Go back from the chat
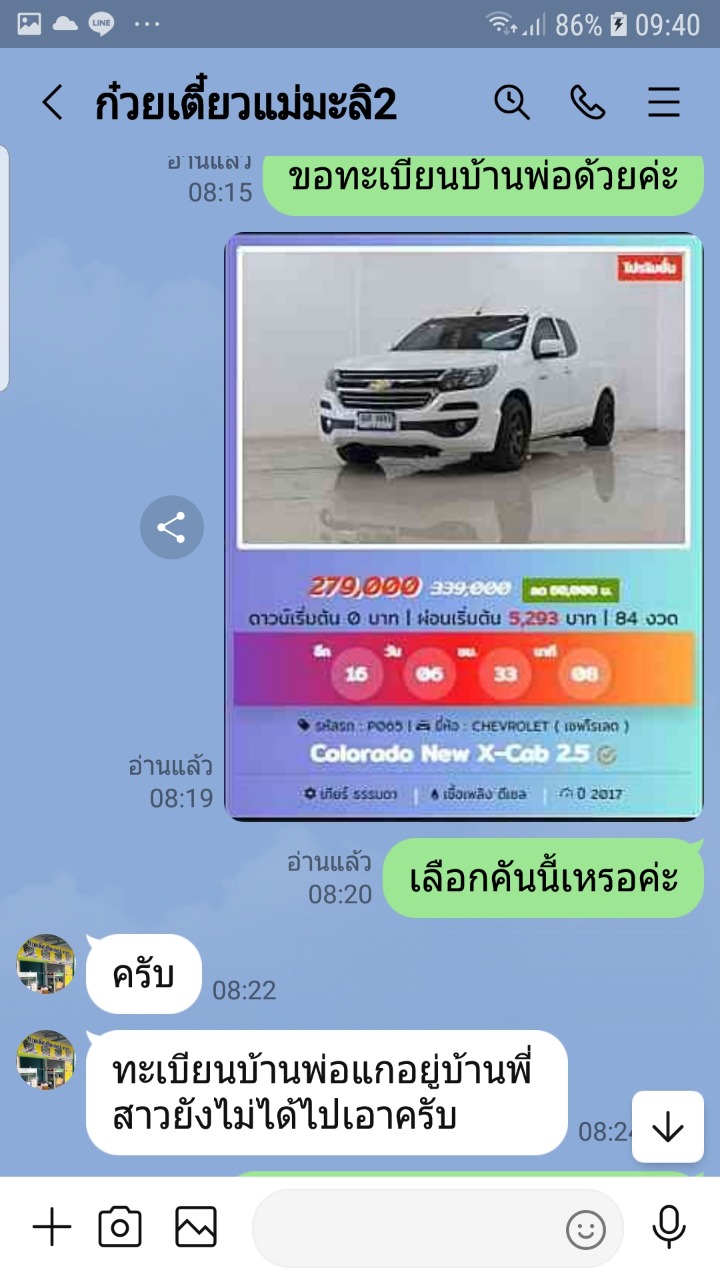 pos(52,103)
